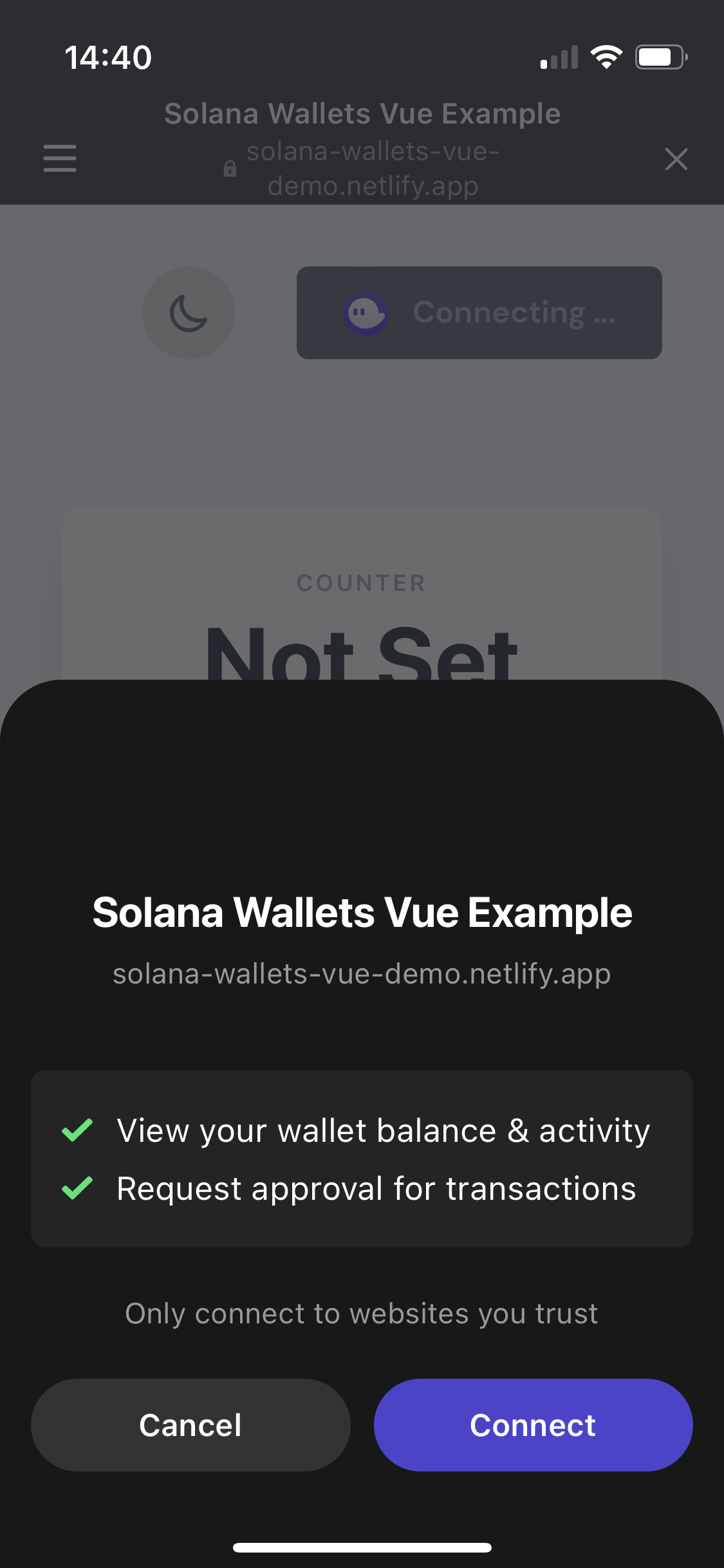This screenshot has width=724, height=1568.
Task: Tap the Wi-Fi status icon
Action: (x=606, y=57)
